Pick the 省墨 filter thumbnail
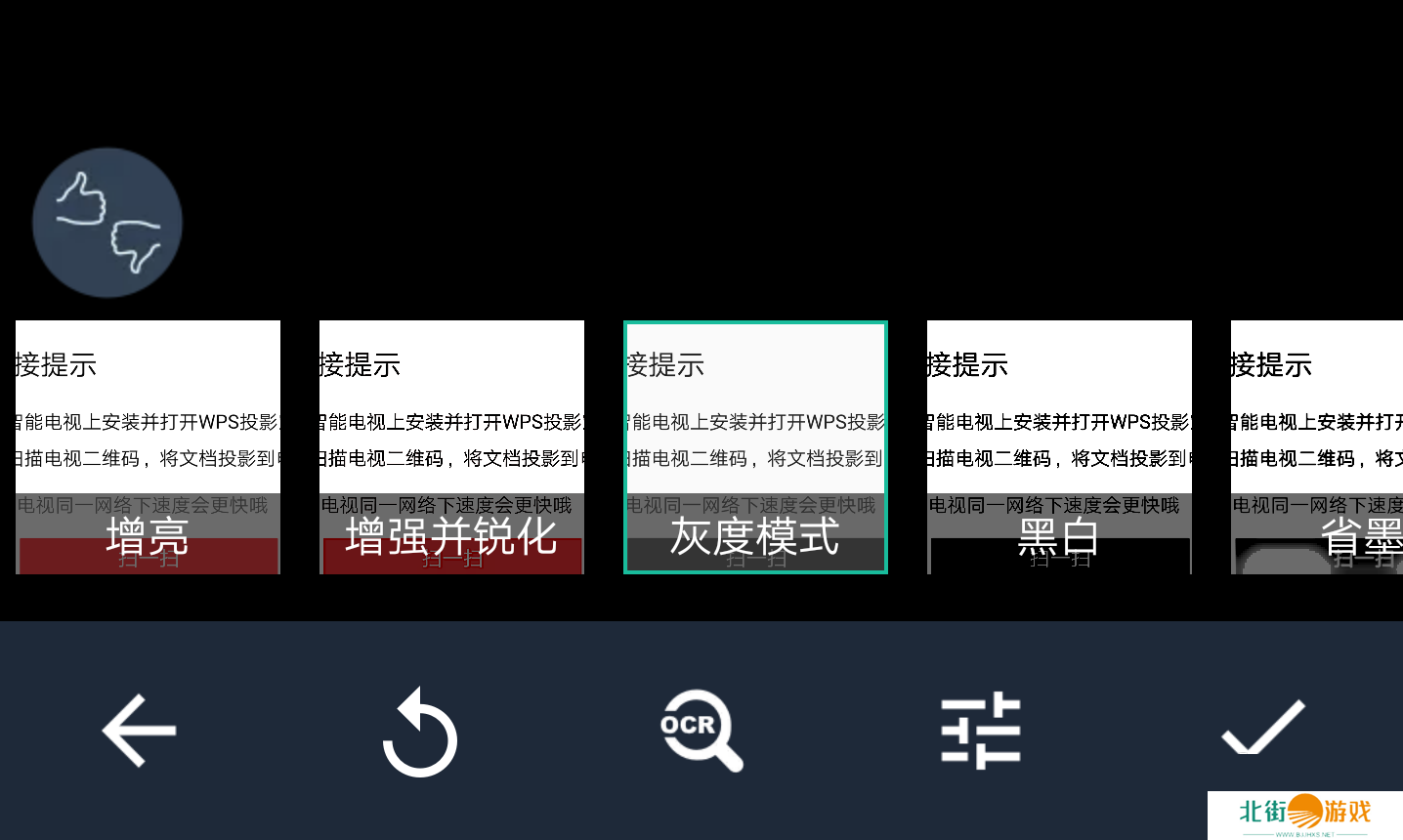 point(1317,446)
